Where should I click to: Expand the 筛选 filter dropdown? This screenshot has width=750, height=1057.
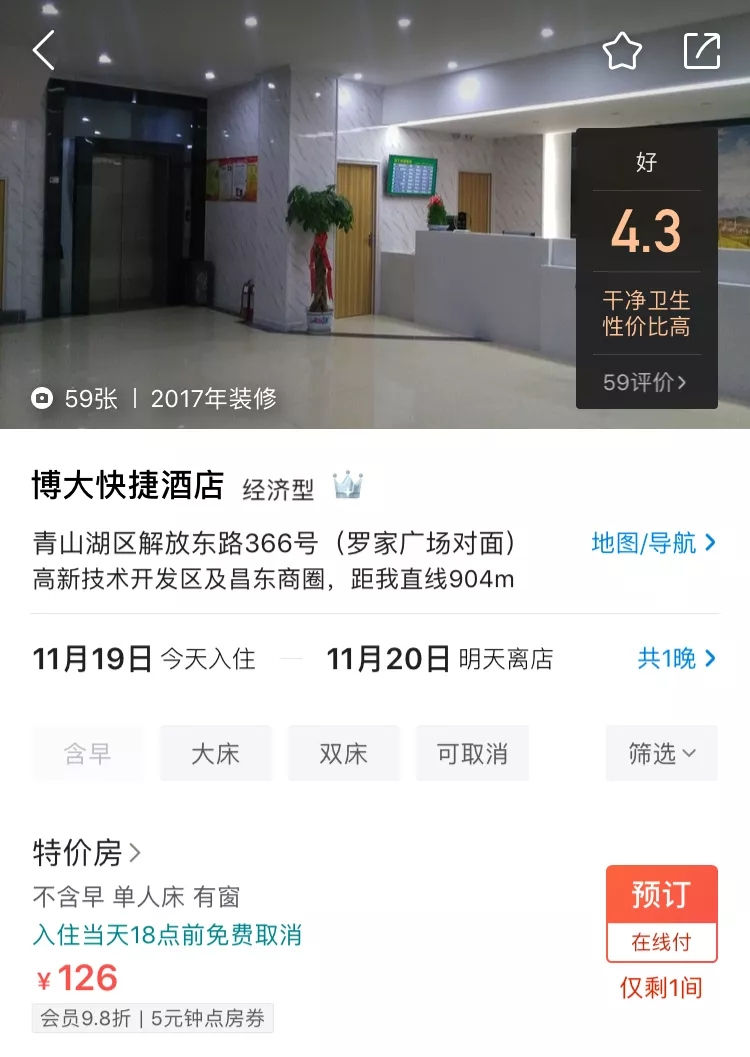661,754
